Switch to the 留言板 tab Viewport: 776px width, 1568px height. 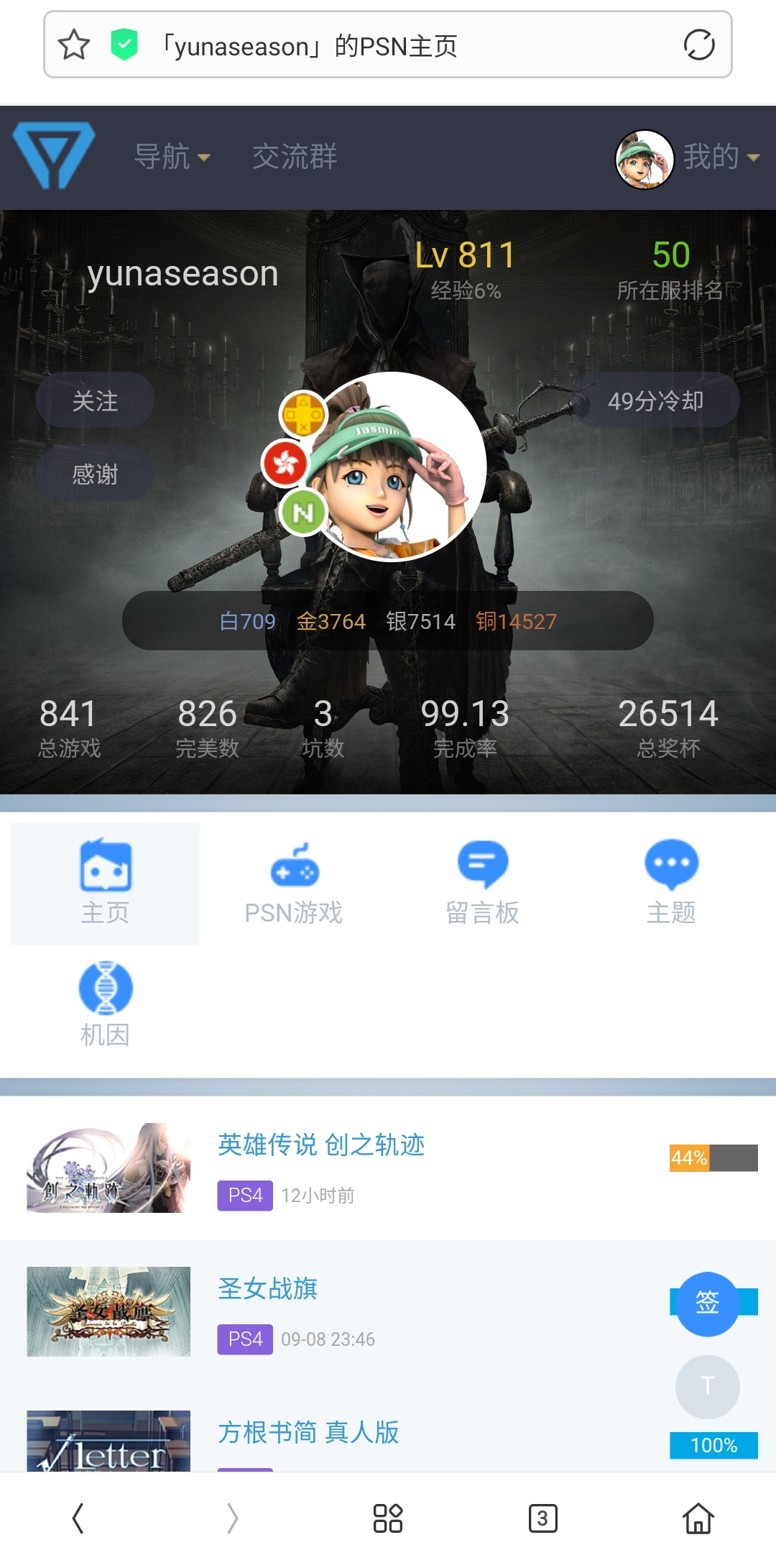[x=483, y=884]
